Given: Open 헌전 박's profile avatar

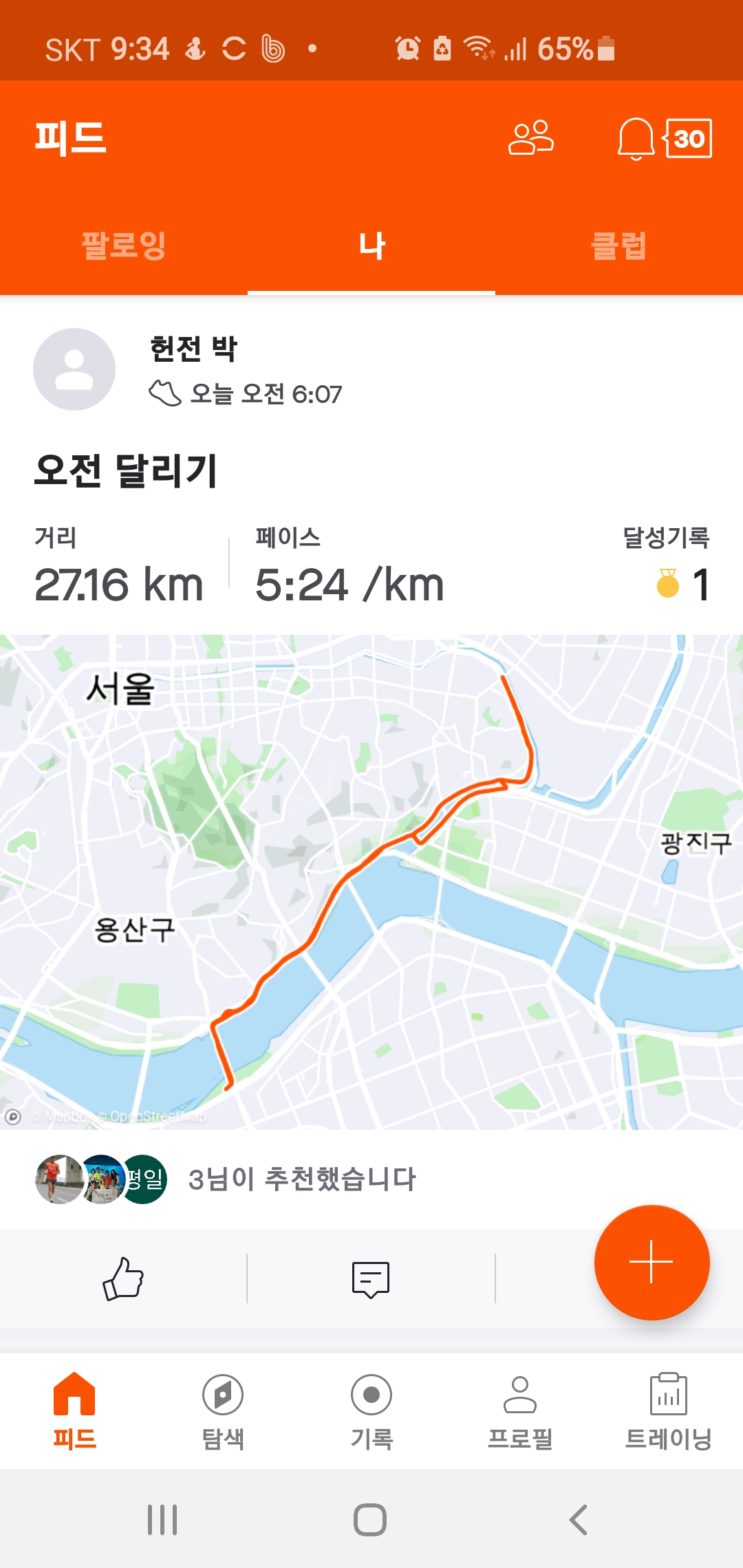Looking at the screenshot, I should [x=74, y=369].
